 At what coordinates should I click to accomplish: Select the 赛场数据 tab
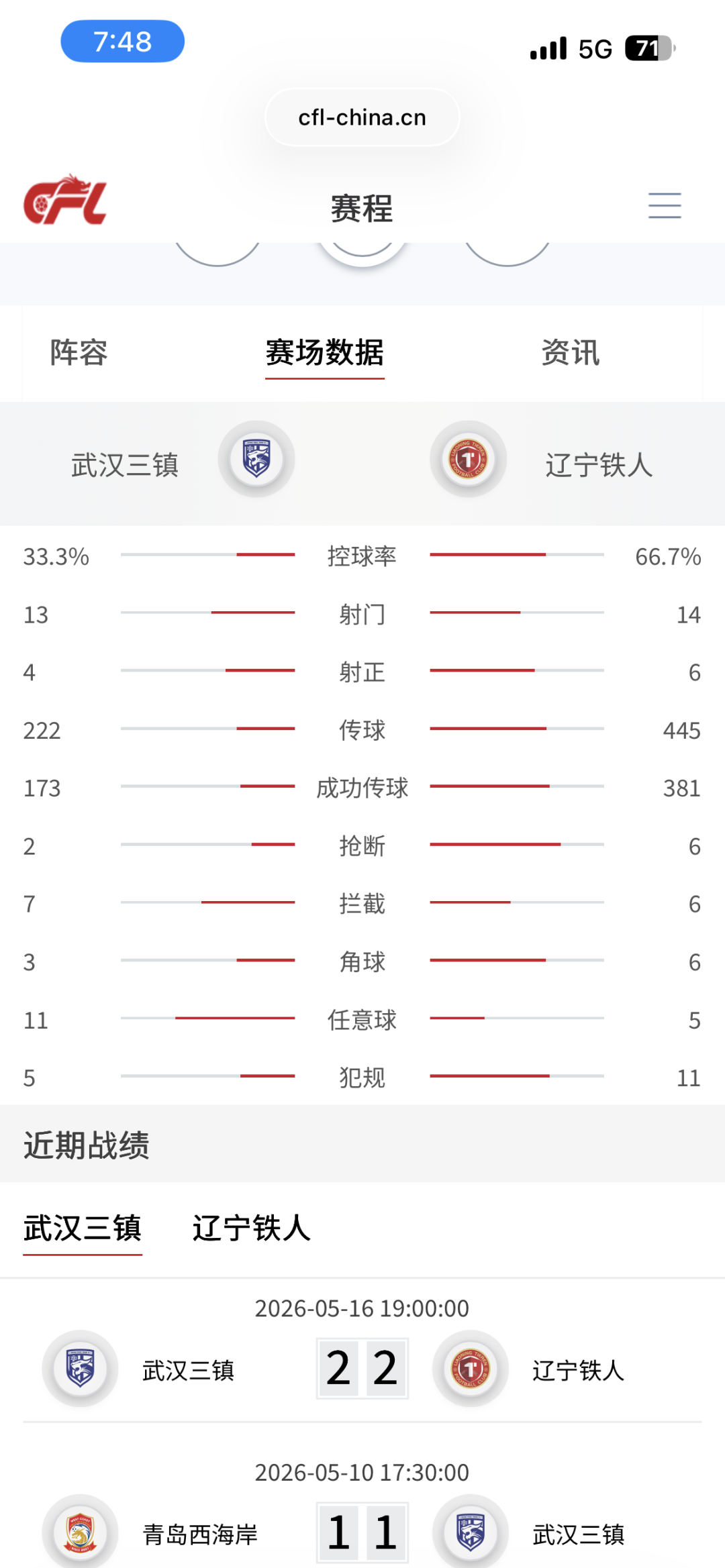[325, 353]
